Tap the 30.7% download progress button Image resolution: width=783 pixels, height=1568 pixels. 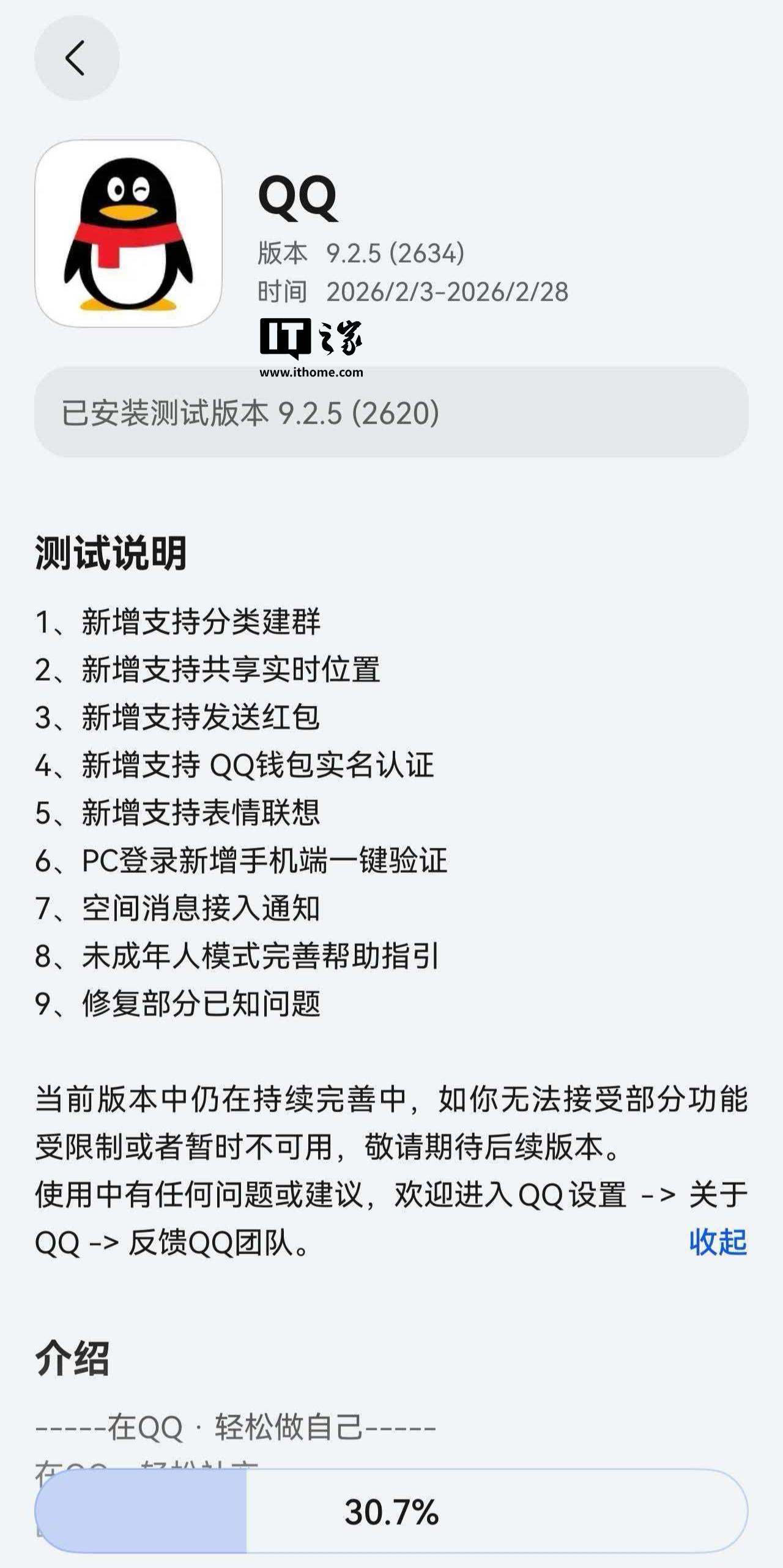391,1511
